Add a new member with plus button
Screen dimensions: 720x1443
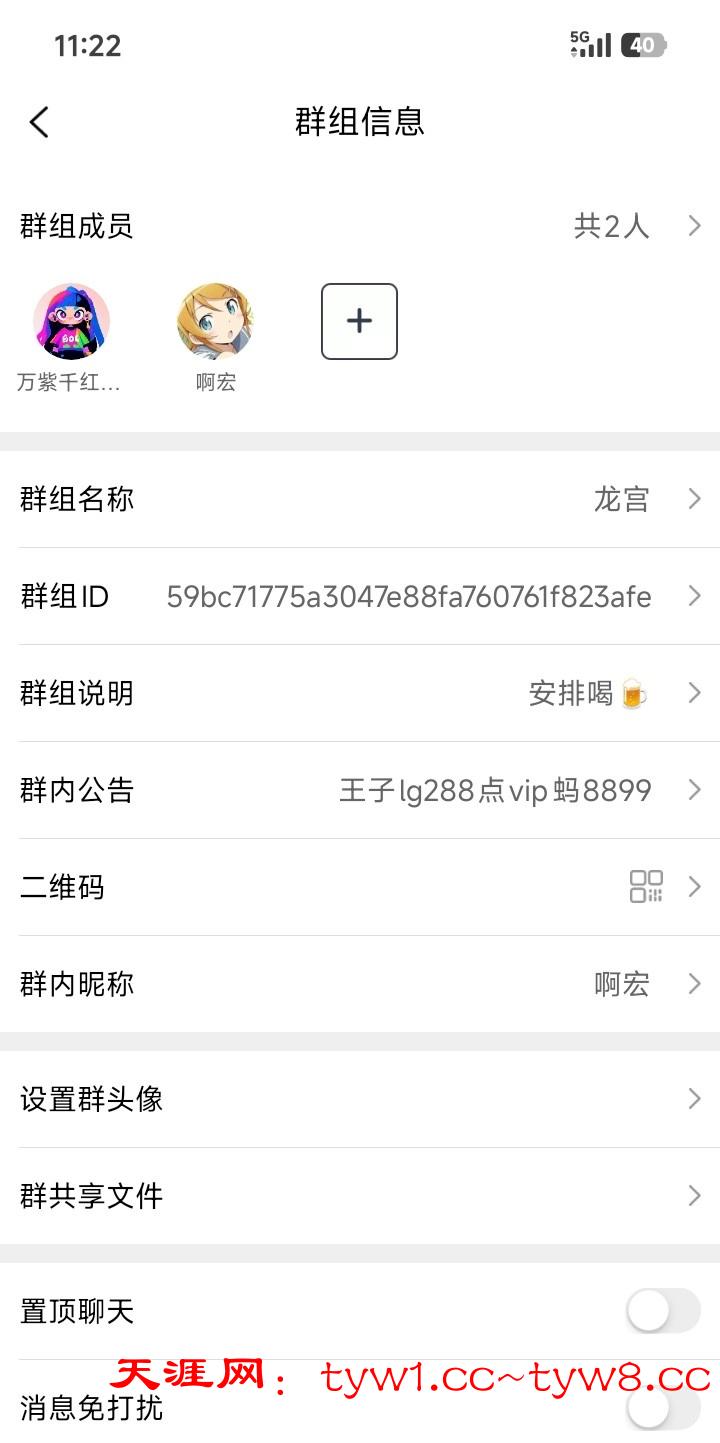(359, 321)
